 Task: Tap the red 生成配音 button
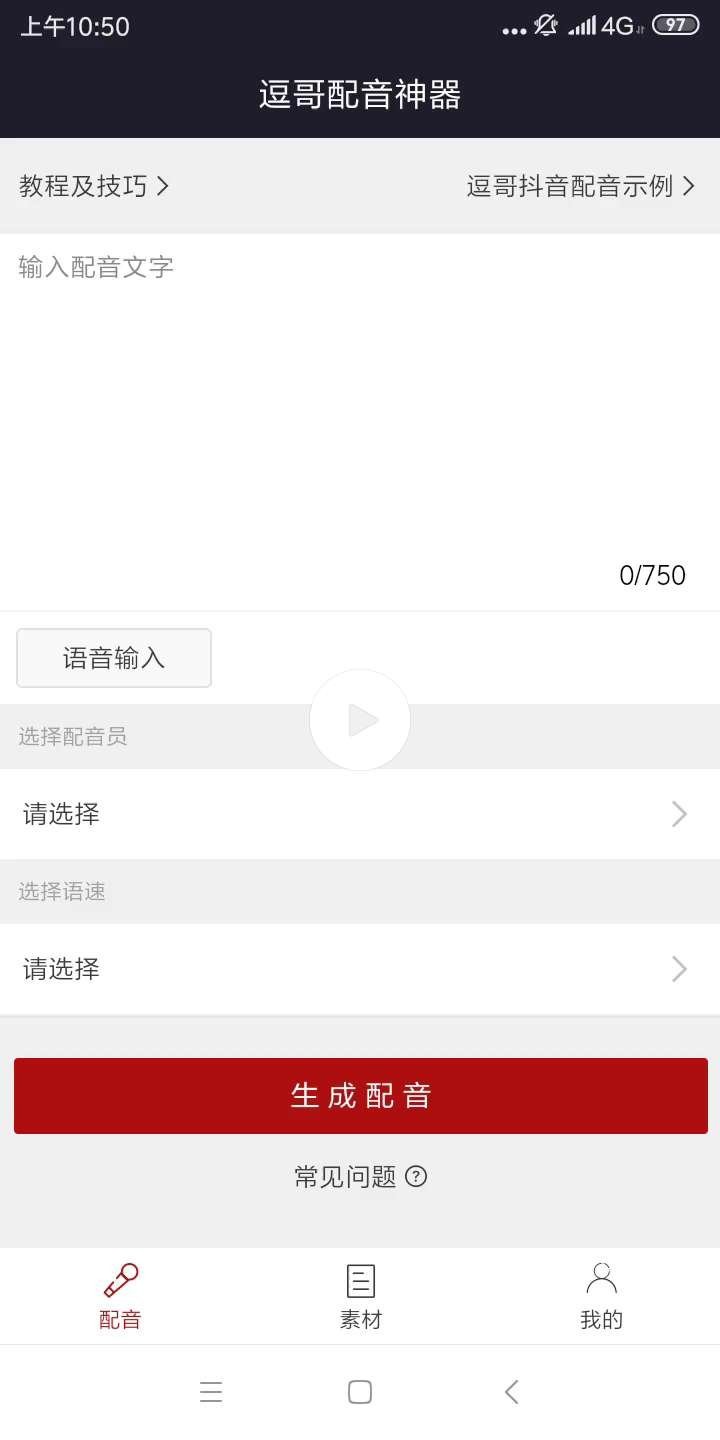tap(360, 1096)
